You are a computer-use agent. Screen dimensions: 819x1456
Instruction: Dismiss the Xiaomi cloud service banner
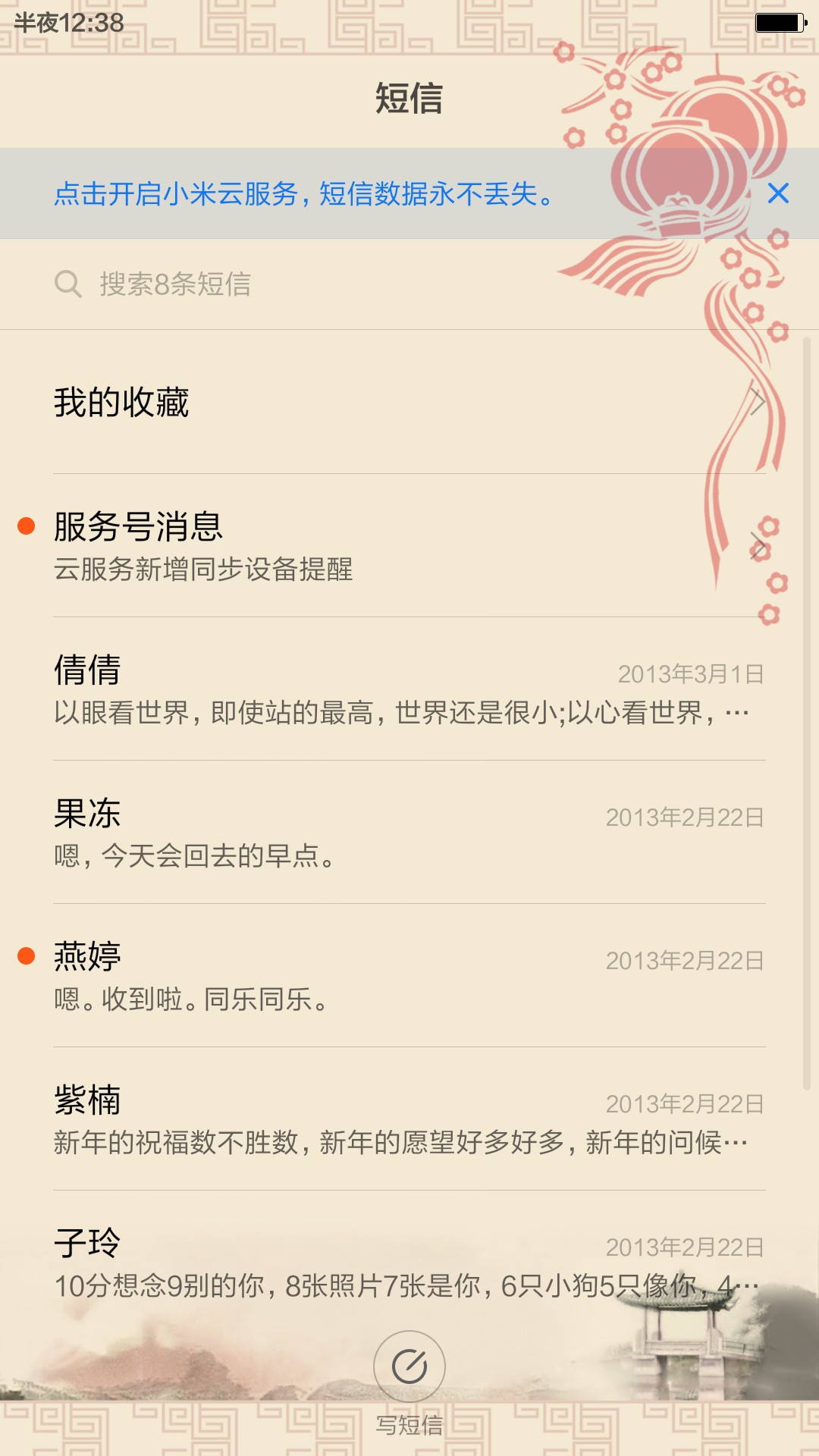tap(778, 193)
